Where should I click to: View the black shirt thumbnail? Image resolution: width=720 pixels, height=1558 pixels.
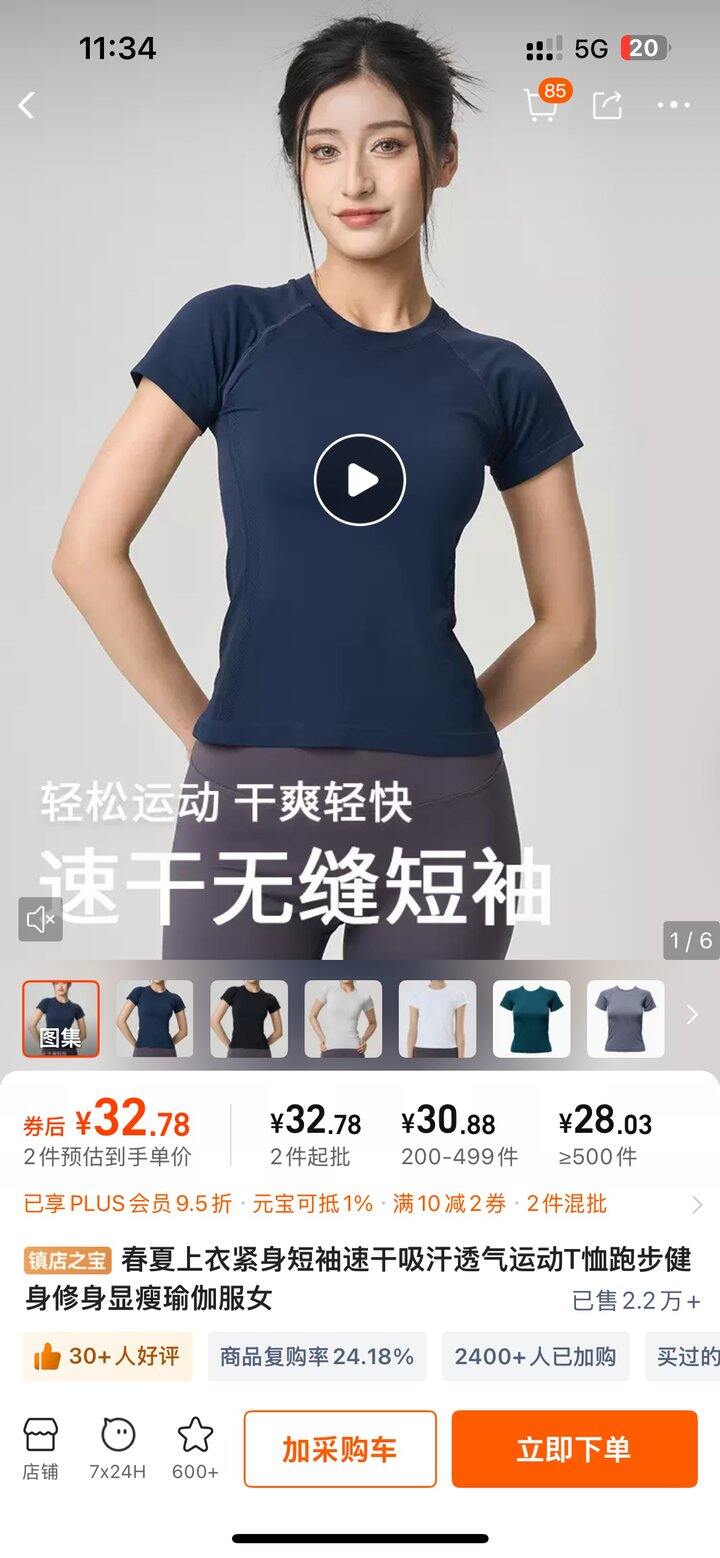coord(249,1018)
